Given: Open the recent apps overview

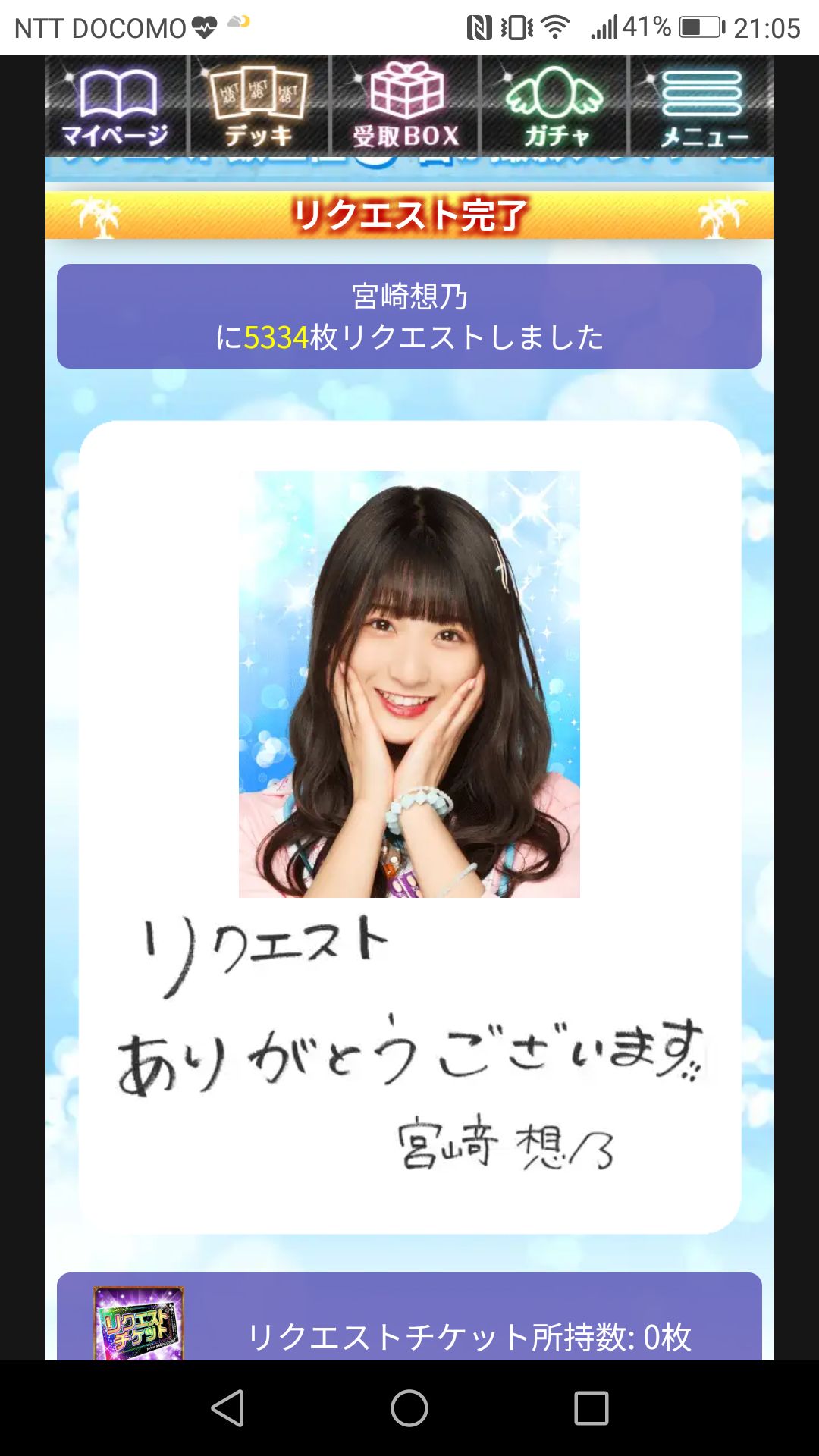Looking at the screenshot, I should pos(591,1408).
